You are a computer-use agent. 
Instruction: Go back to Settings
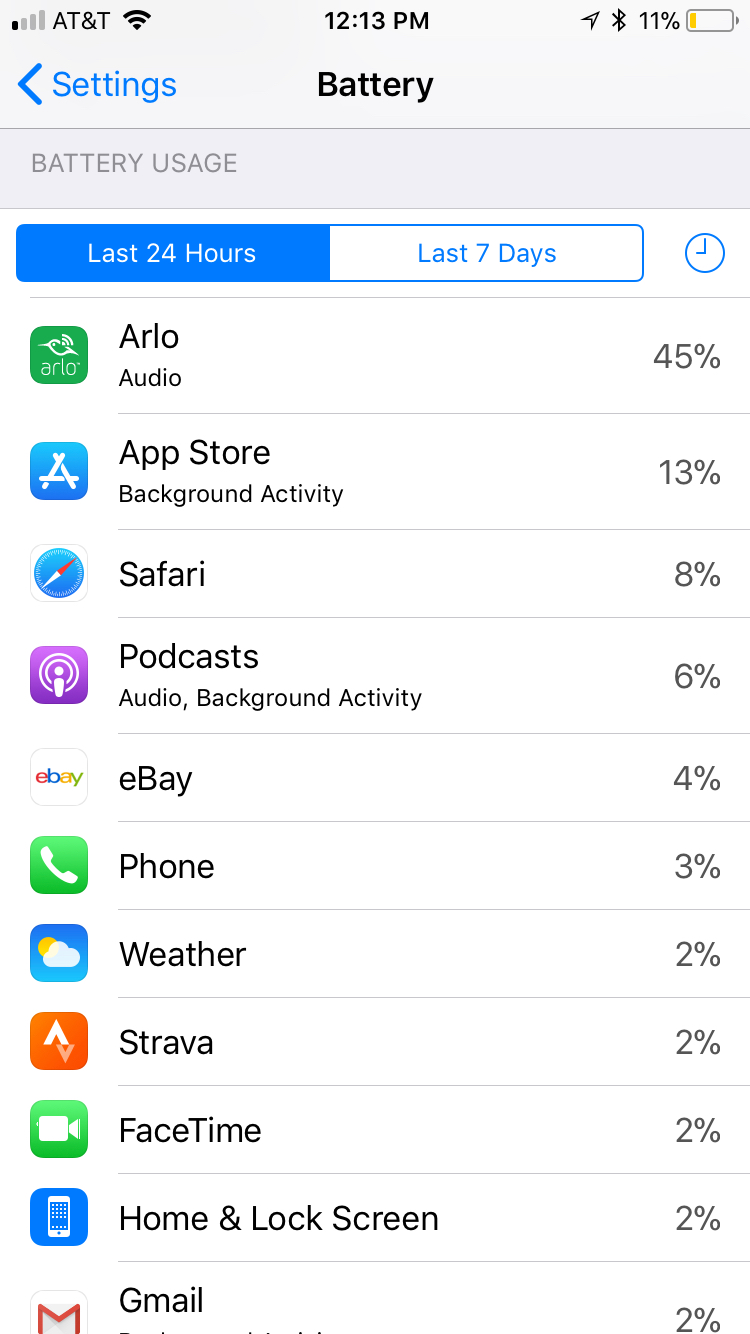[97, 85]
